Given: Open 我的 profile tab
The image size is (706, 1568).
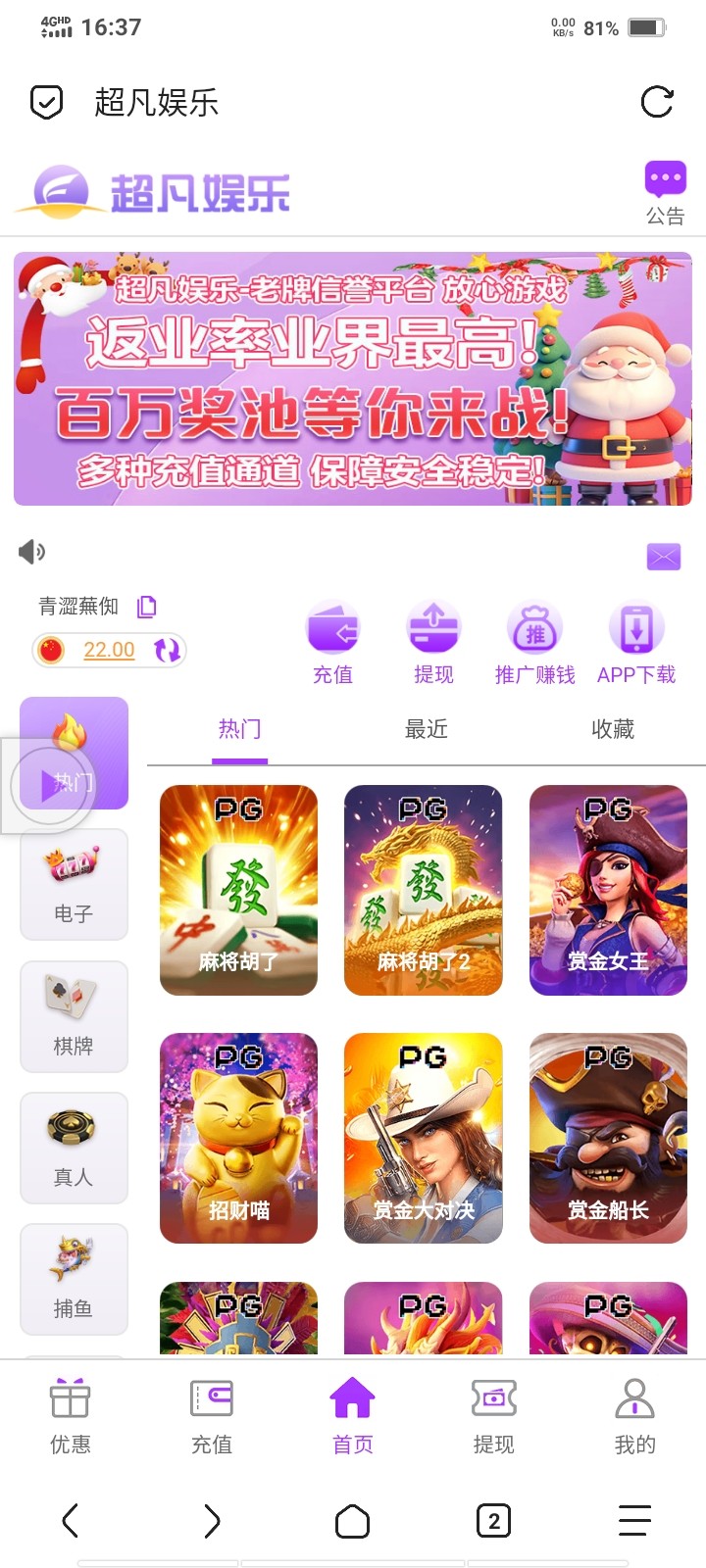Looking at the screenshot, I should [635, 1416].
